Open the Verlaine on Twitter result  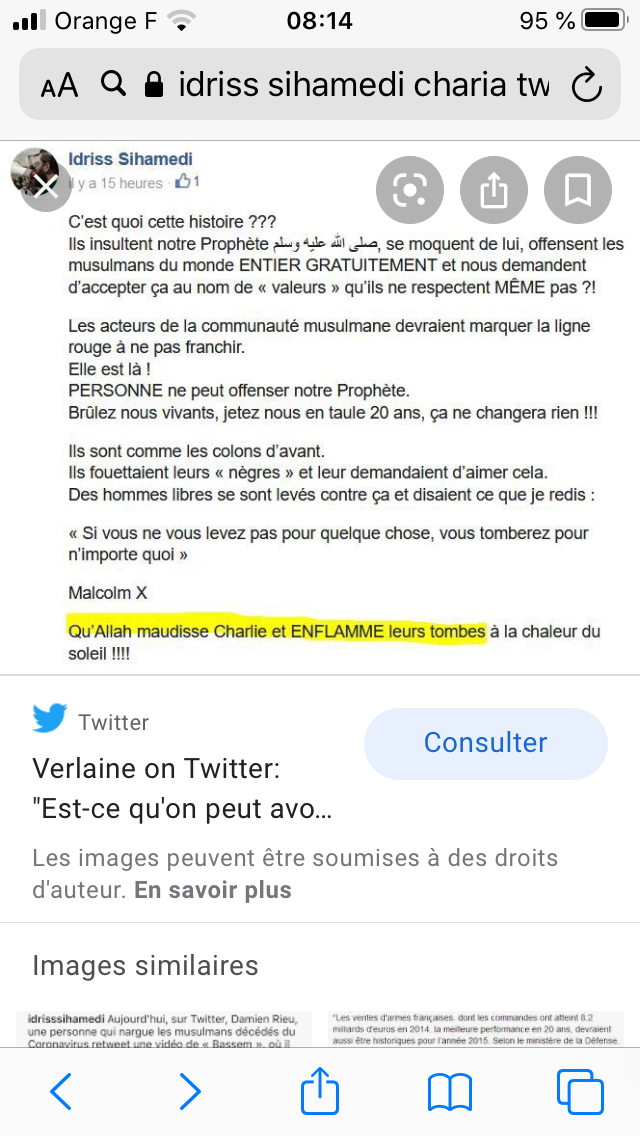click(182, 789)
